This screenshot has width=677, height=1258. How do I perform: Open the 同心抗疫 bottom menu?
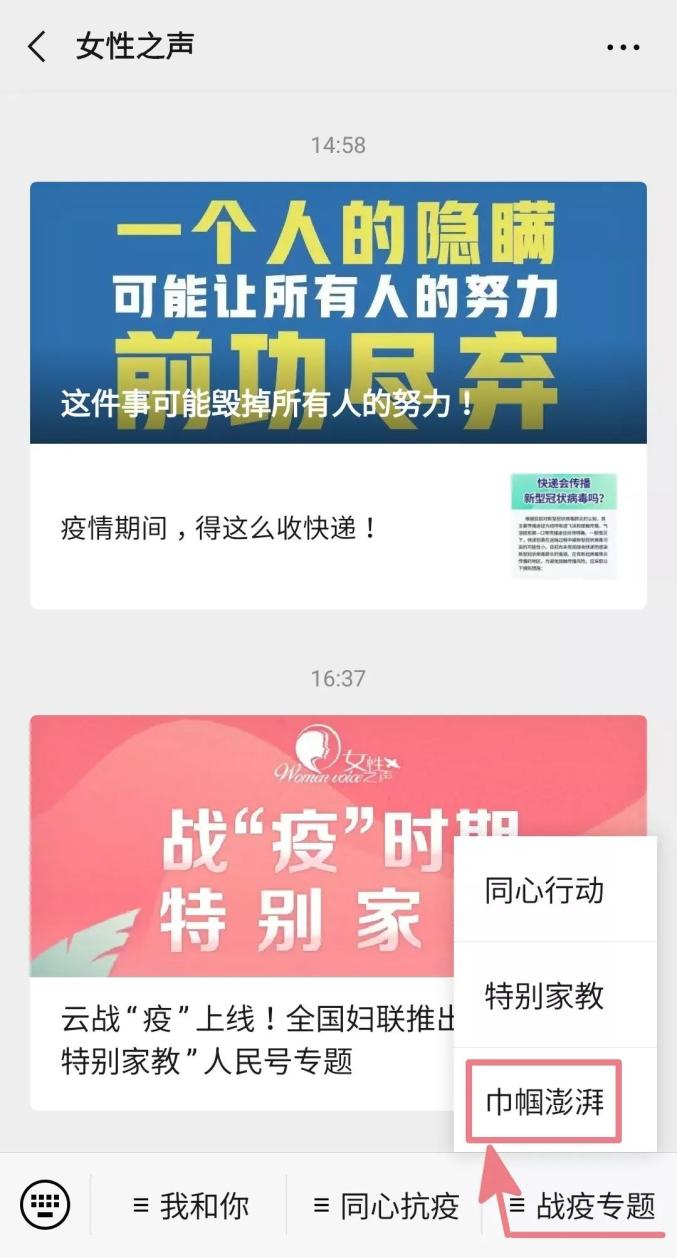pos(385,1205)
